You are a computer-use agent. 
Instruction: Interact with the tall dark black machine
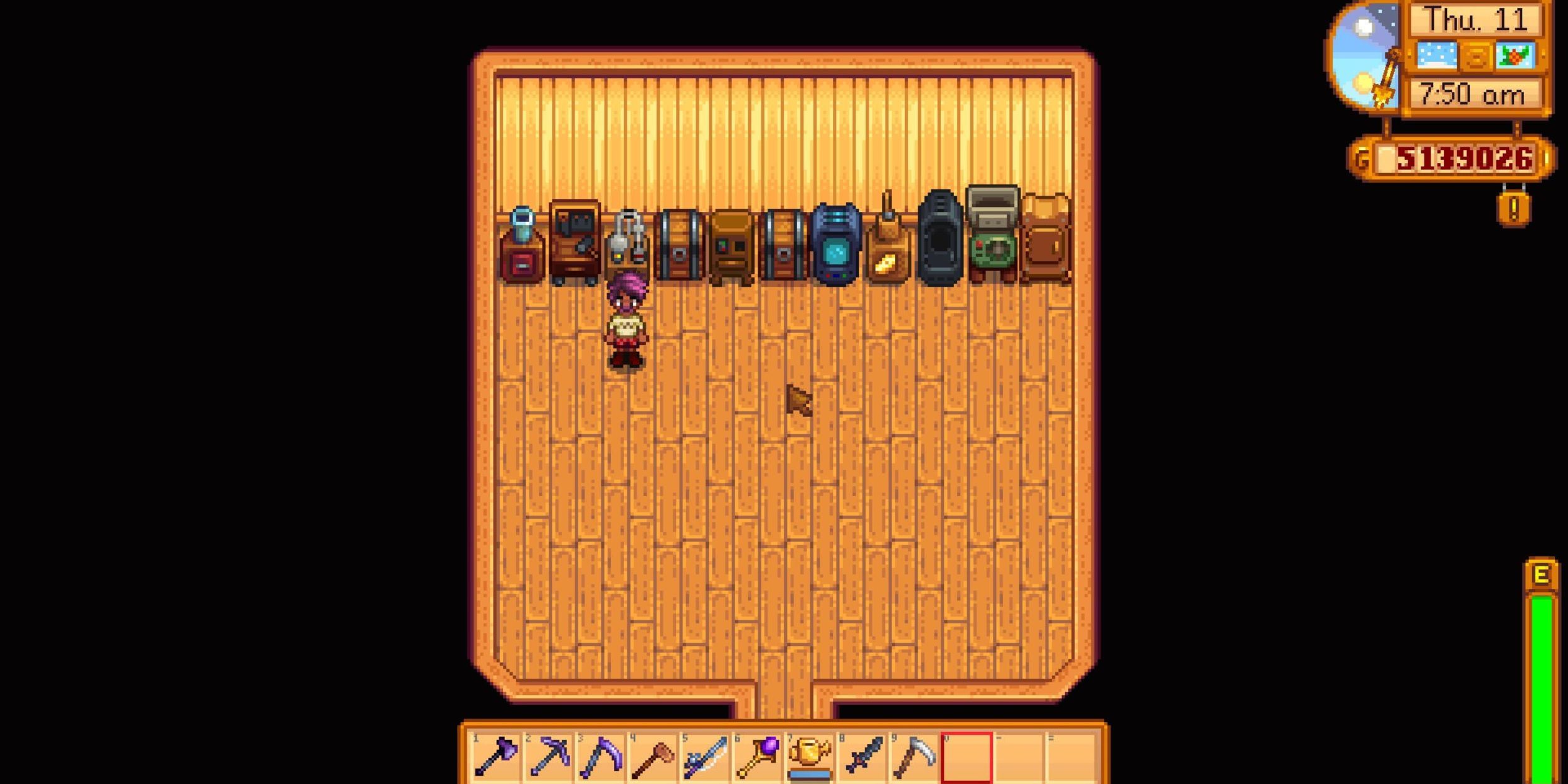(940, 240)
